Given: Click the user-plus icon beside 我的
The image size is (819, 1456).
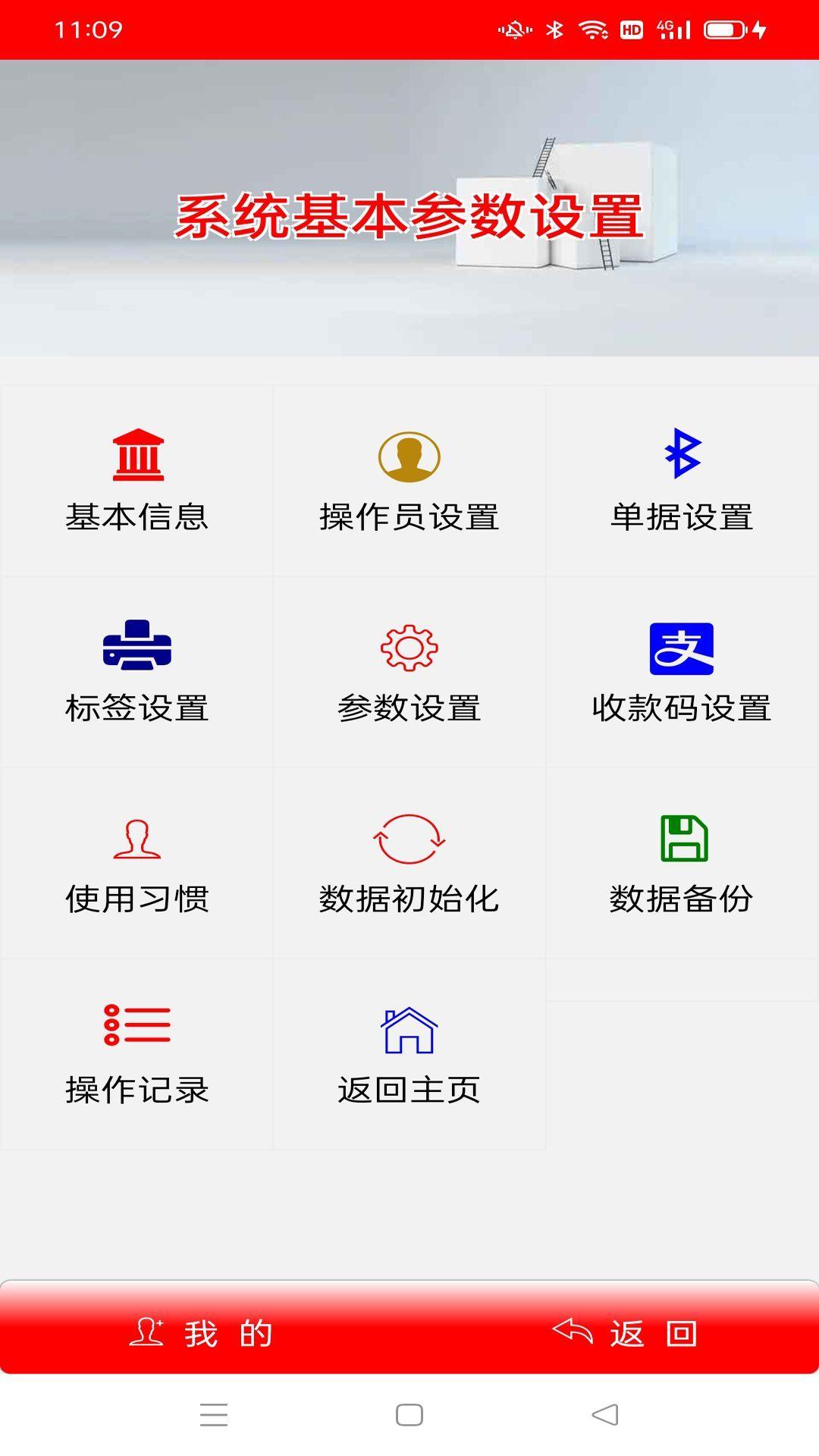Looking at the screenshot, I should pos(148,1331).
